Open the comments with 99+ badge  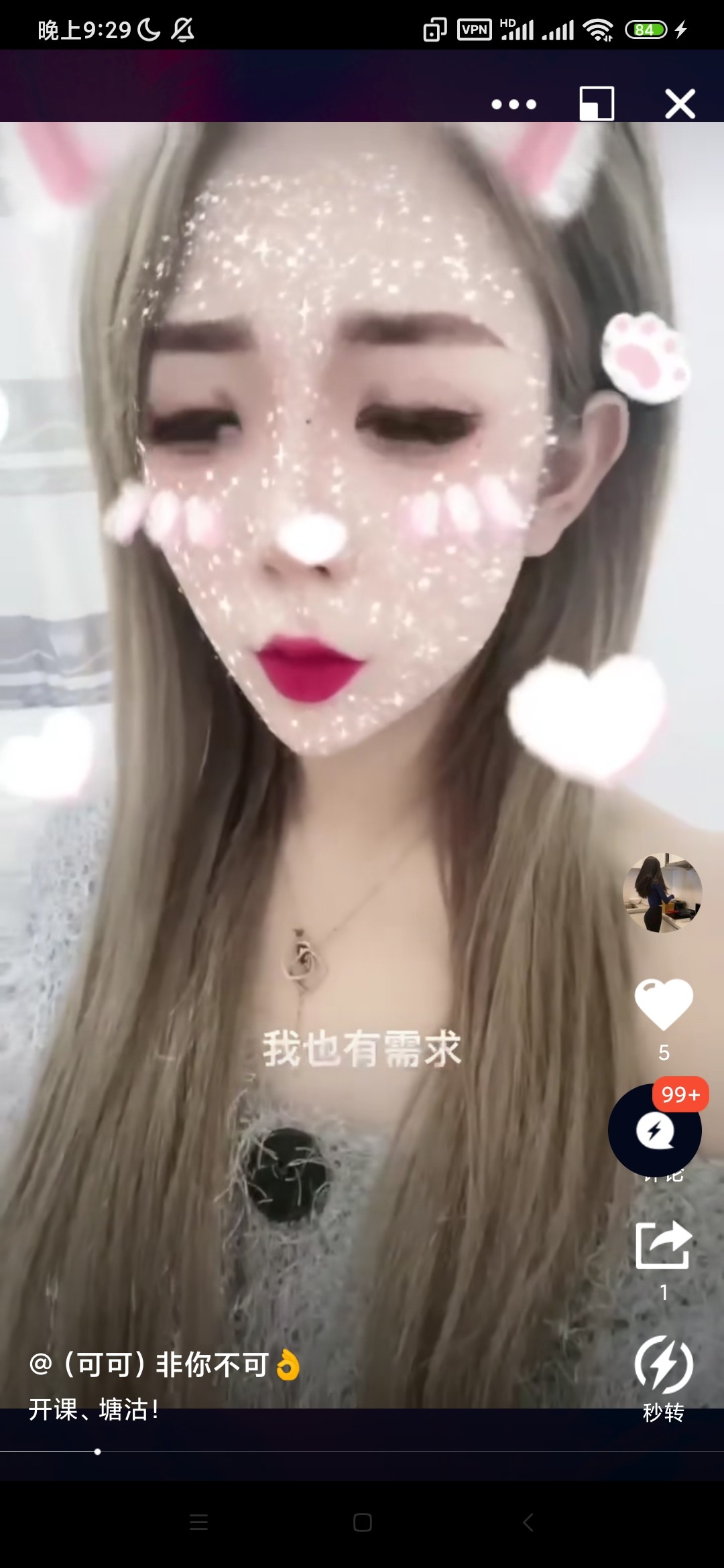(x=655, y=1131)
